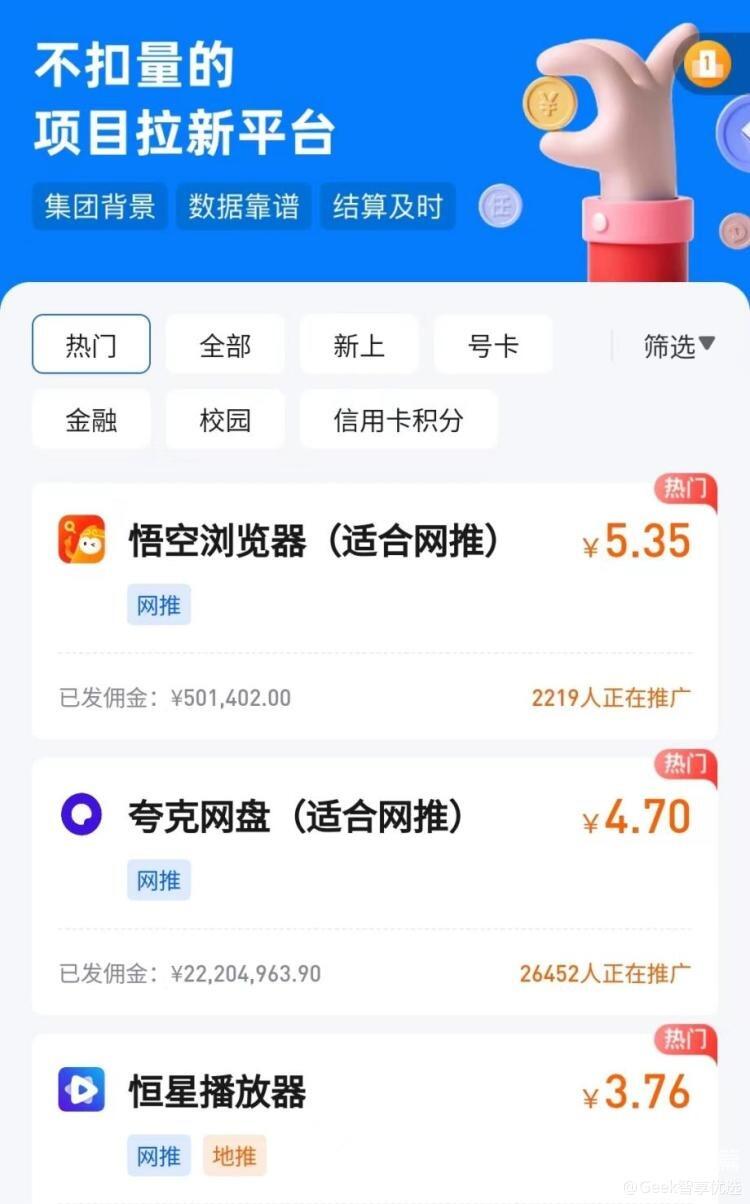The height and width of the screenshot is (1204, 750).
Task: Switch to the 全部 tab
Action: (225, 344)
